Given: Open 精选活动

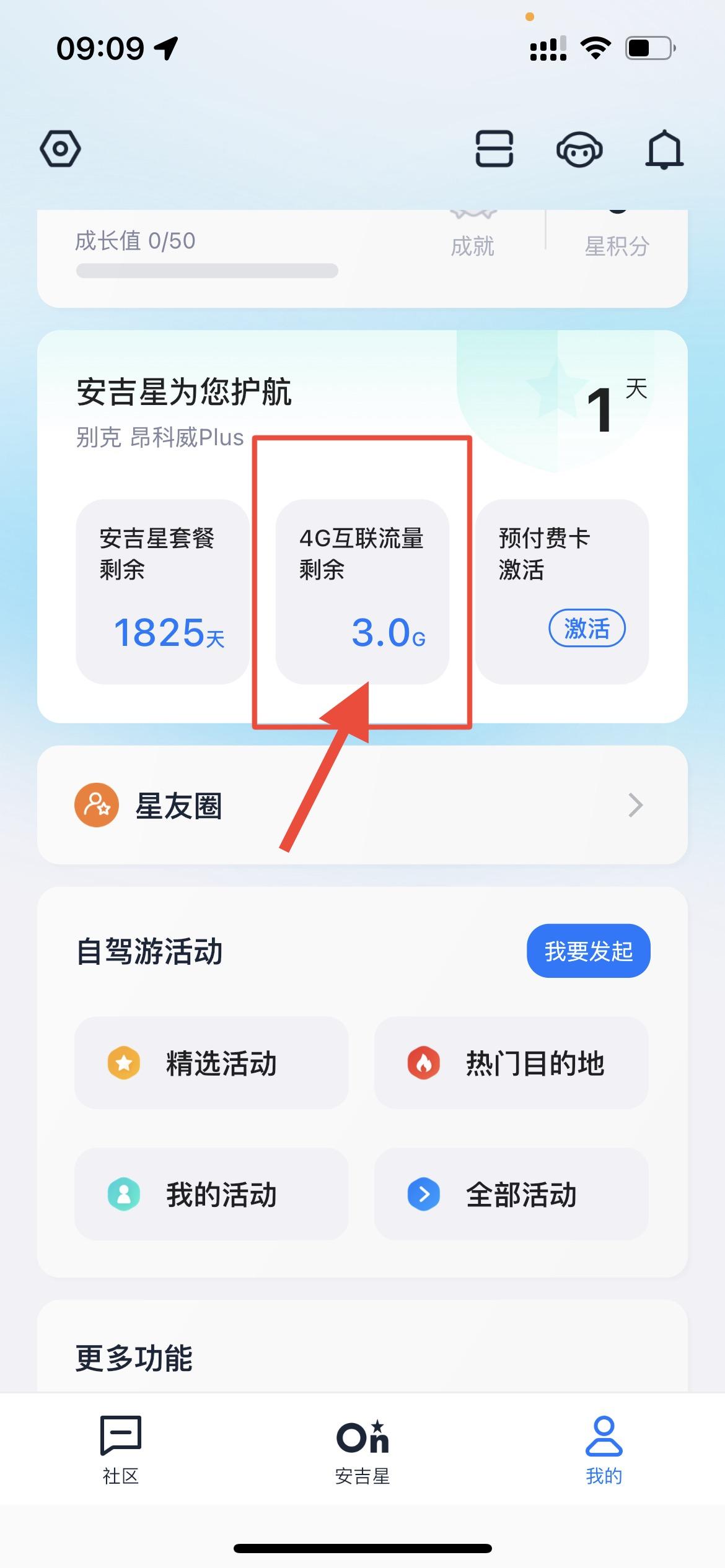Looking at the screenshot, I should click(x=211, y=1063).
